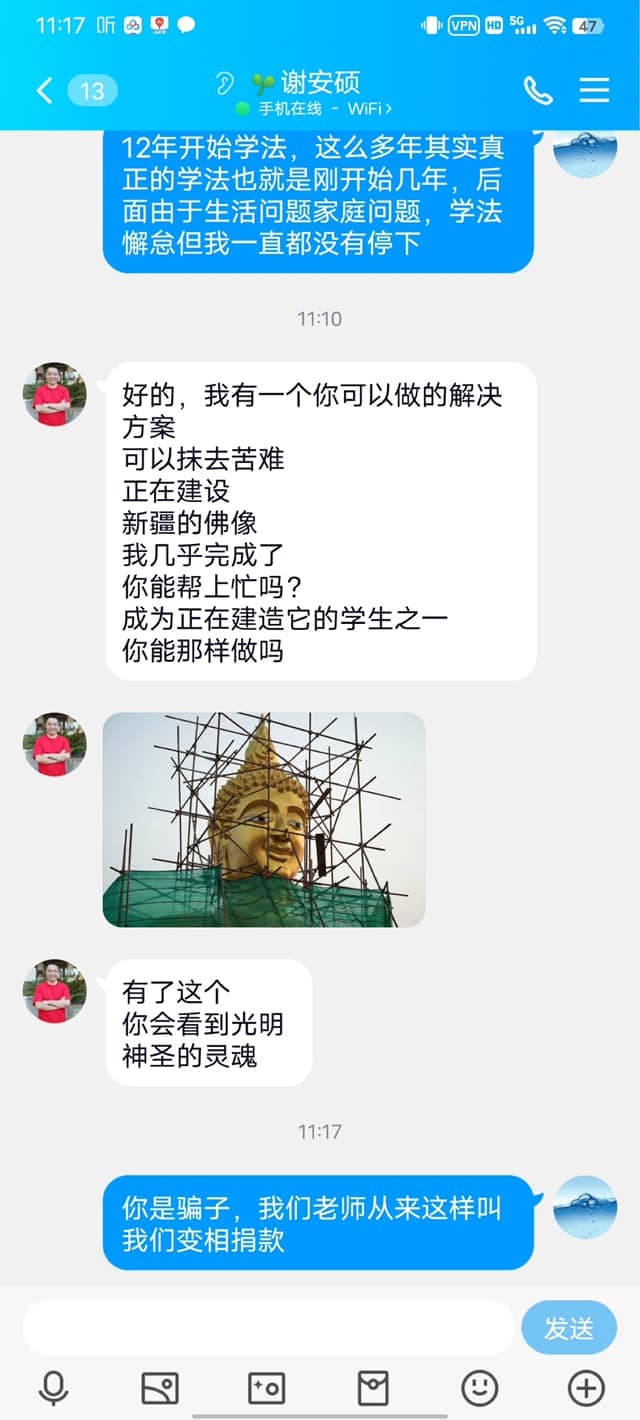640x1420 pixels.
Task: Record a voice message with microphone
Action: tap(53, 1388)
